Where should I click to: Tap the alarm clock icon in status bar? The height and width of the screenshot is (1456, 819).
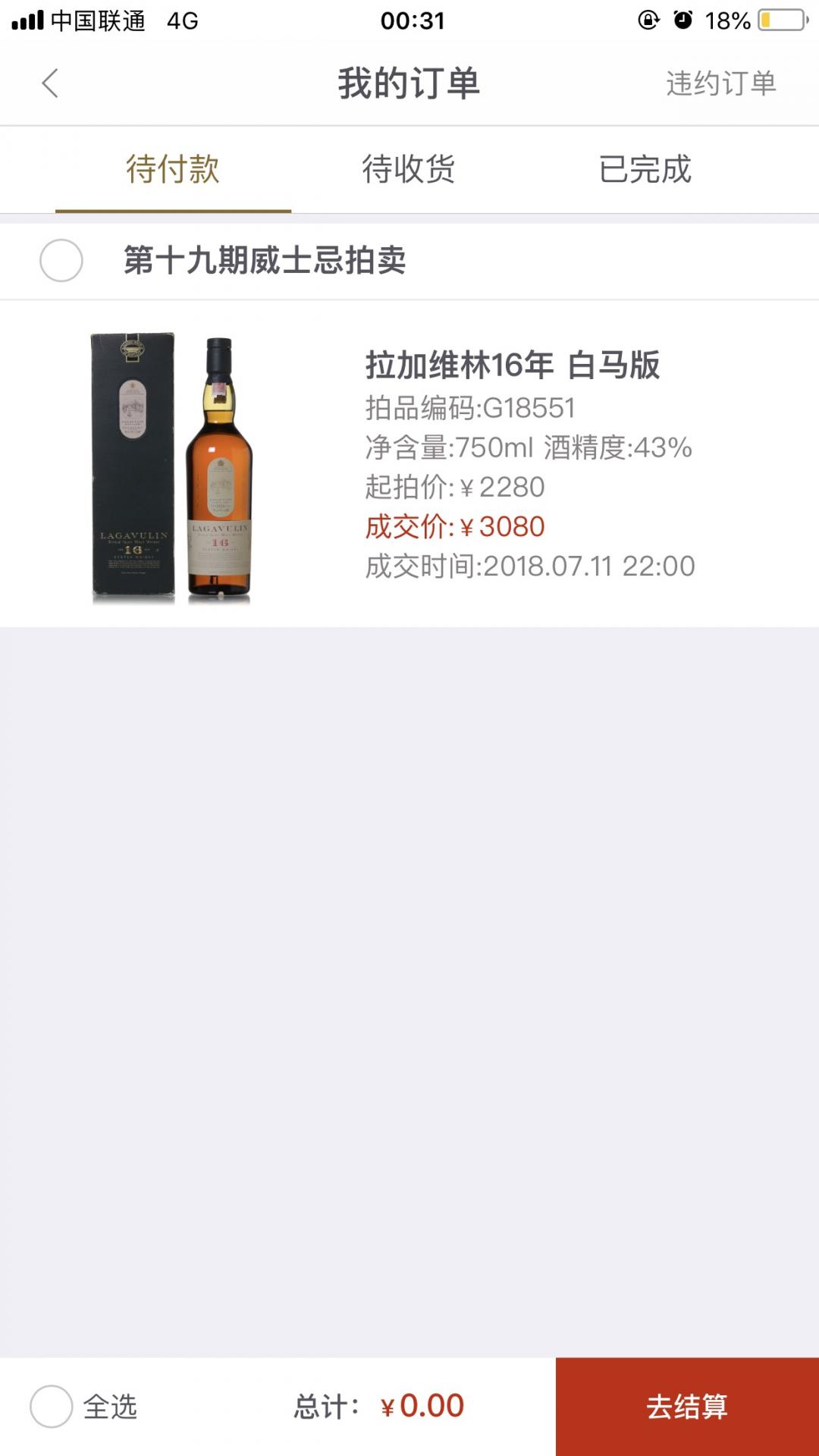pos(681,18)
